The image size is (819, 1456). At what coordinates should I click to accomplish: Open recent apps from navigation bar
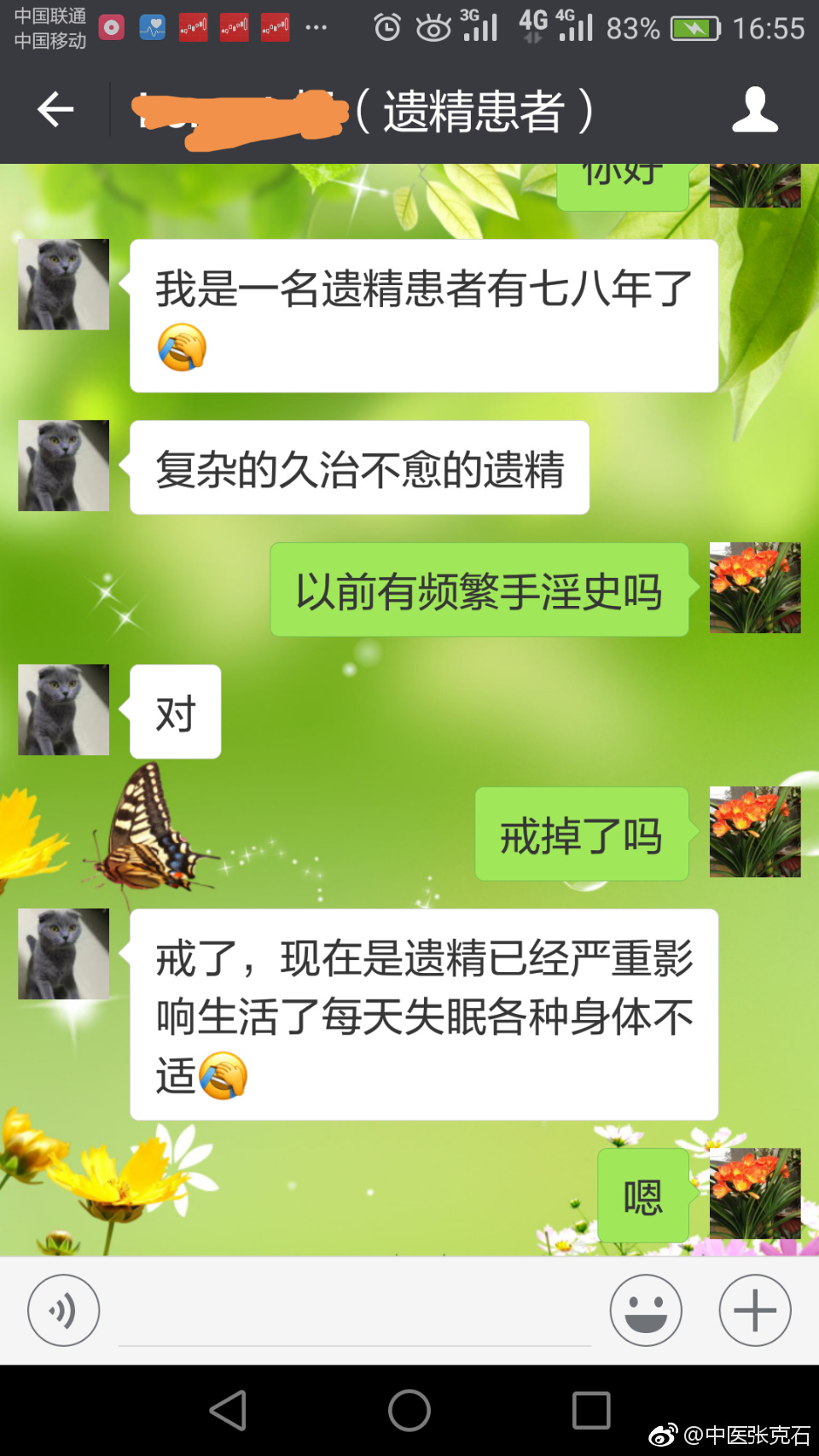pos(591,1410)
